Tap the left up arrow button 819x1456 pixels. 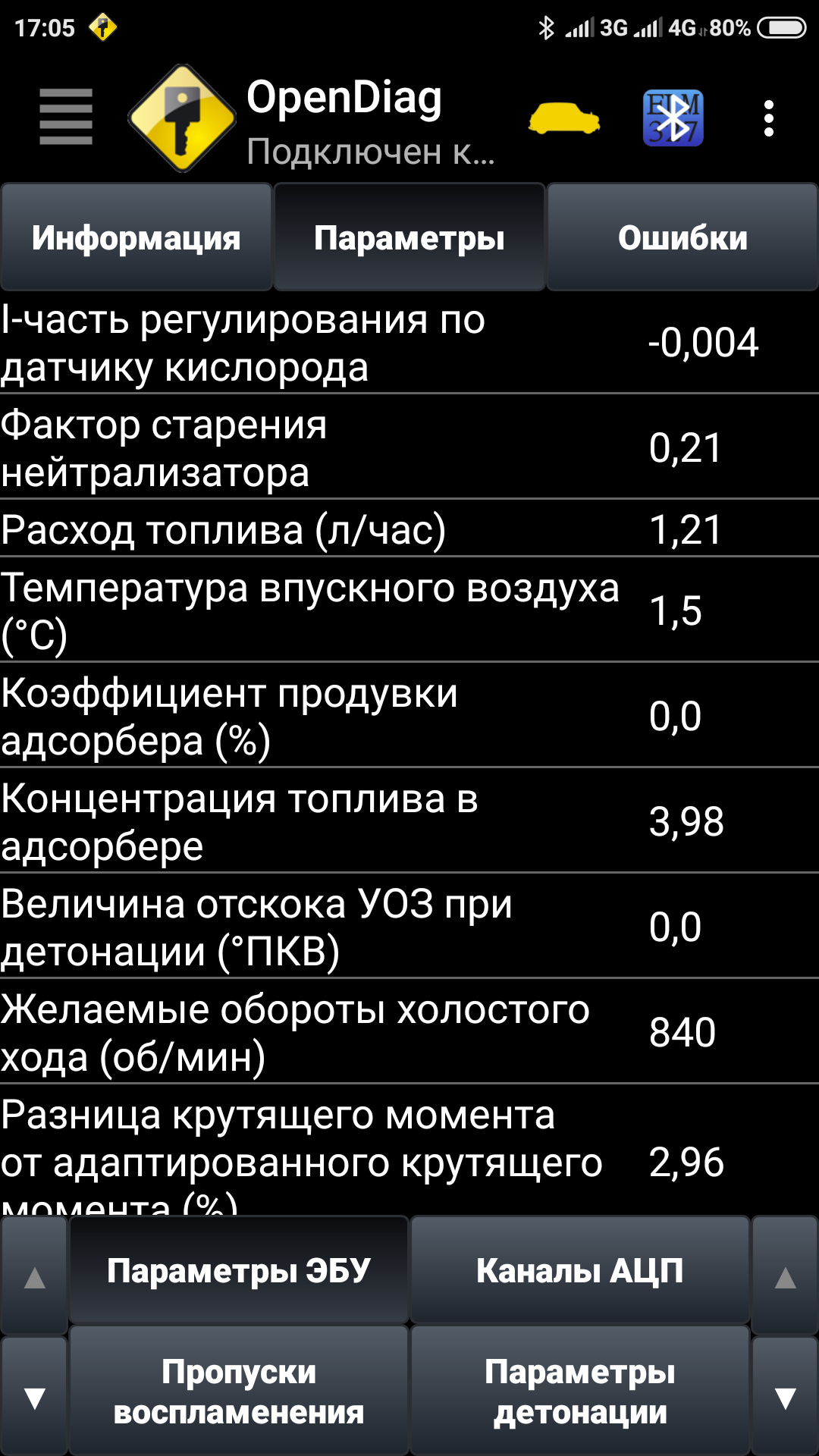pyautogui.click(x=35, y=1277)
